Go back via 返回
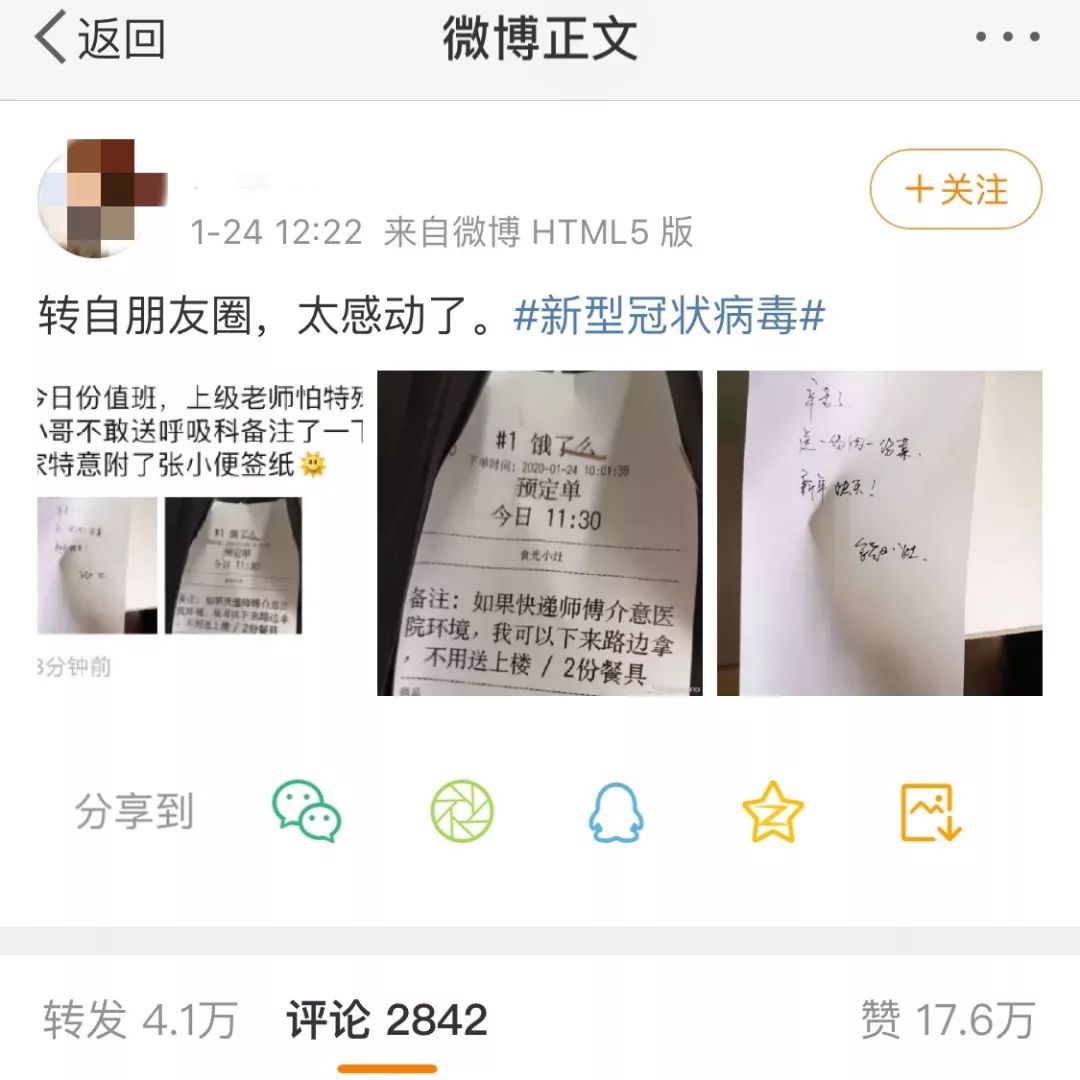Image resolution: width=1080 pixels, height=1080 pixels. point(100,40)
